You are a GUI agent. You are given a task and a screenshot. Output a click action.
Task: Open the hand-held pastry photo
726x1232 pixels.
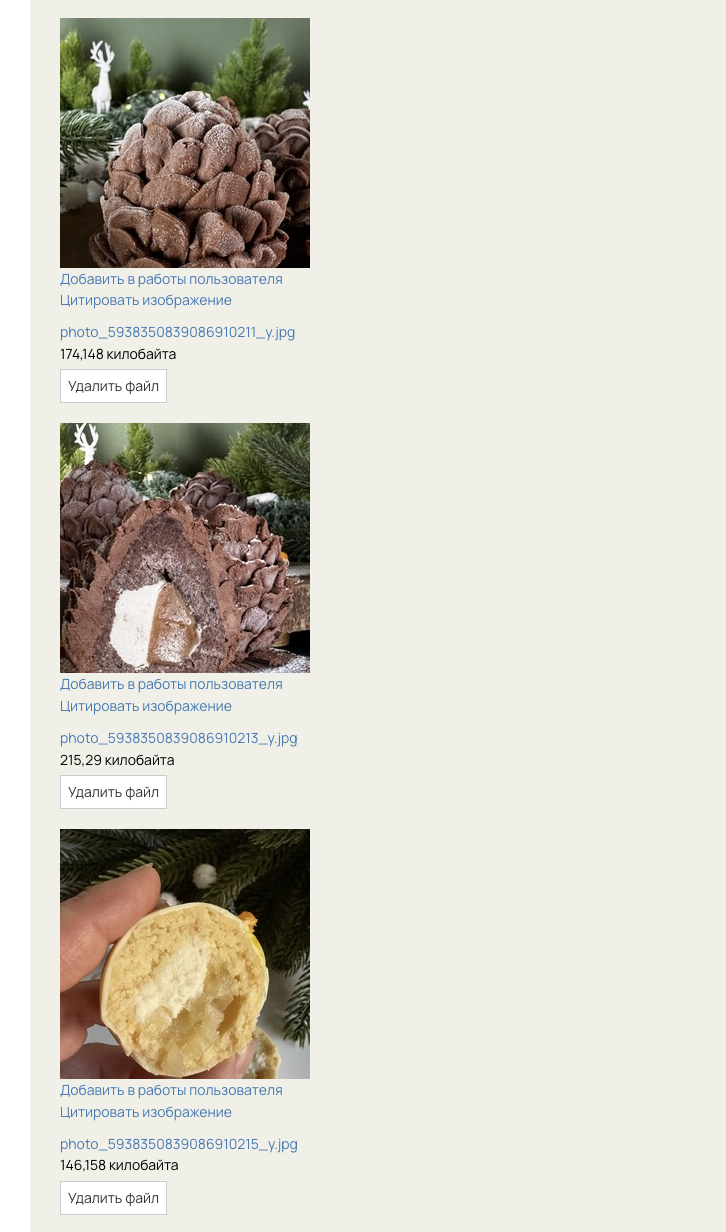click(185, 954)
